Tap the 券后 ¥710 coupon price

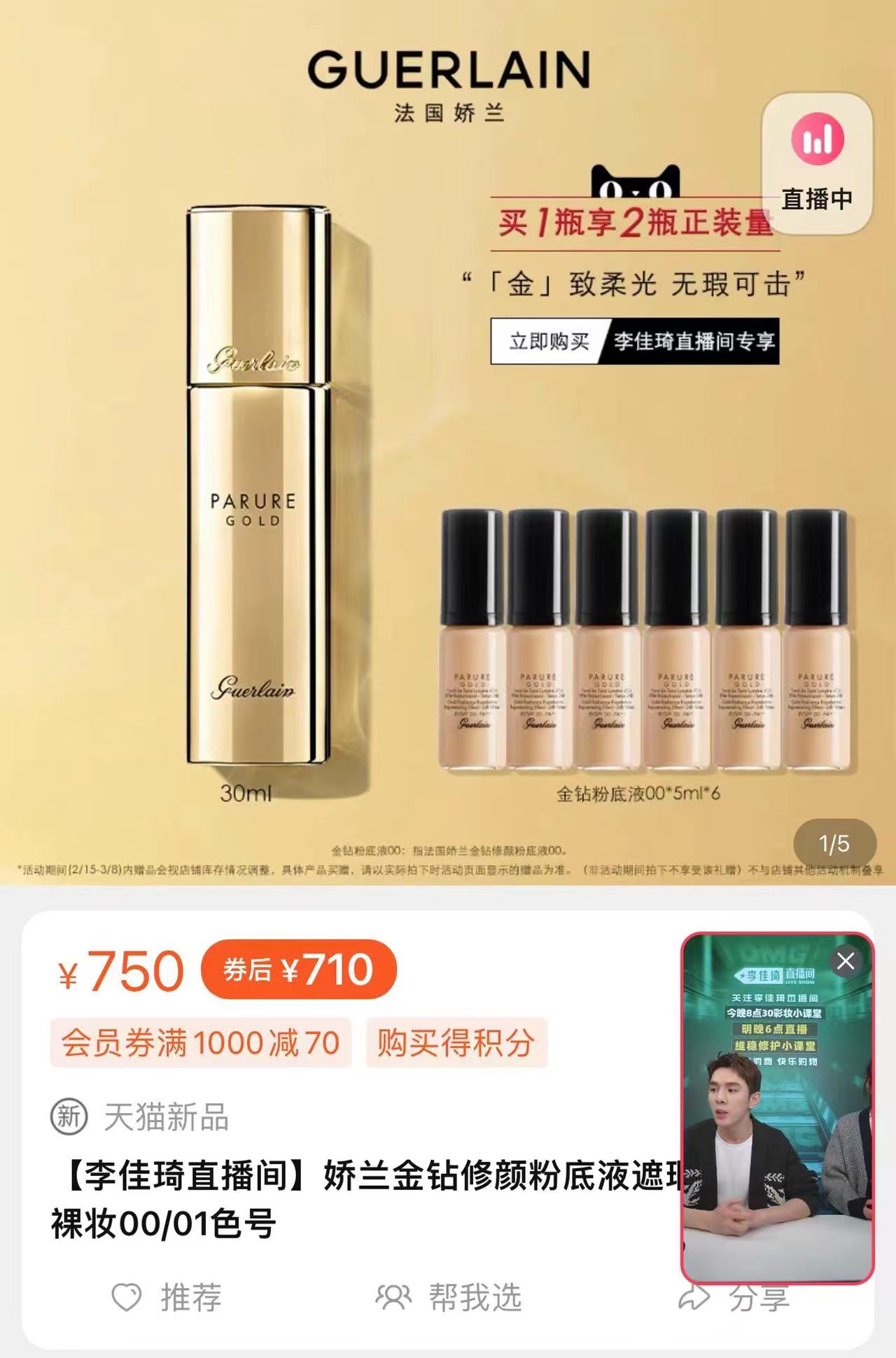(299, 970)
